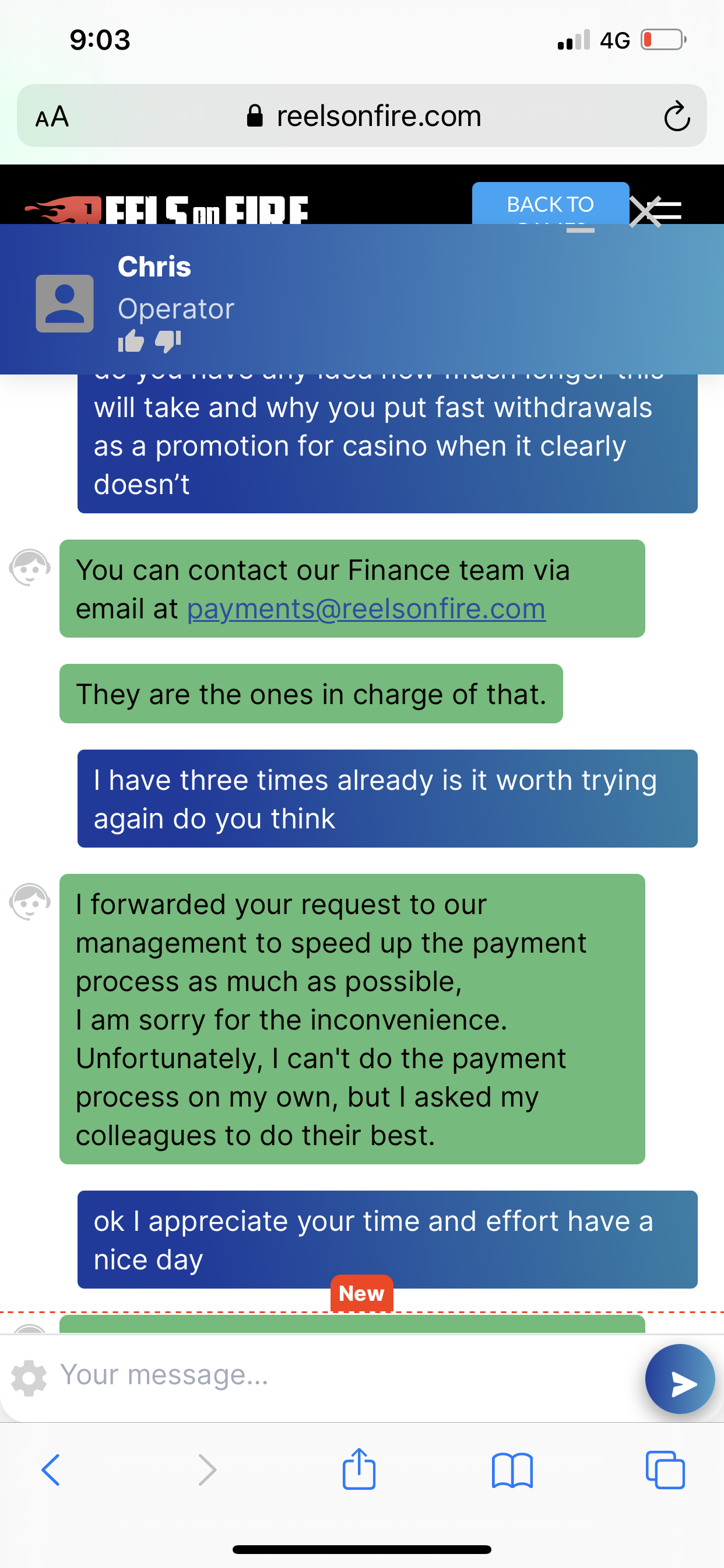Show open Safari tabs

click(x=665, y=1470)
